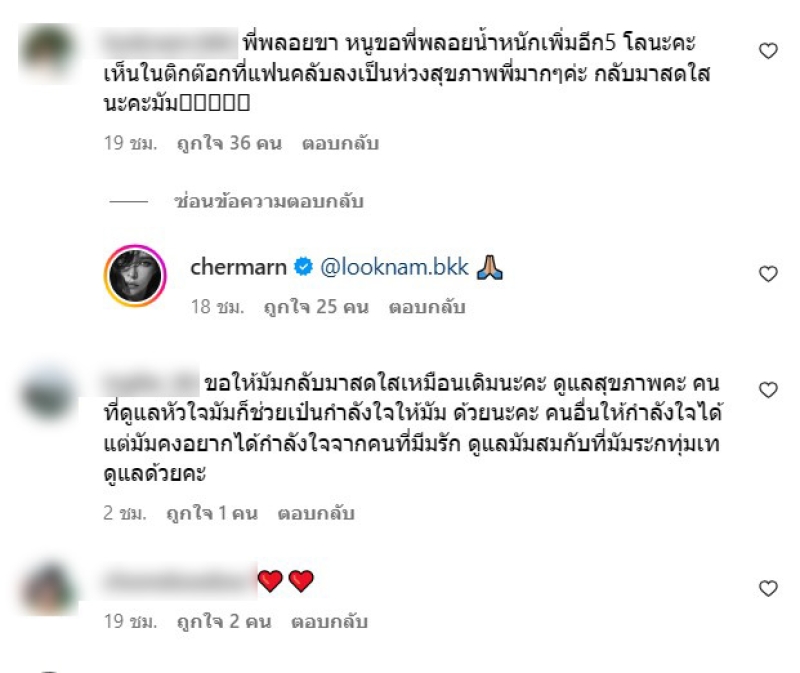
Task: Reply to the comment with 36 likes
Action: click(x=341, y=143)
